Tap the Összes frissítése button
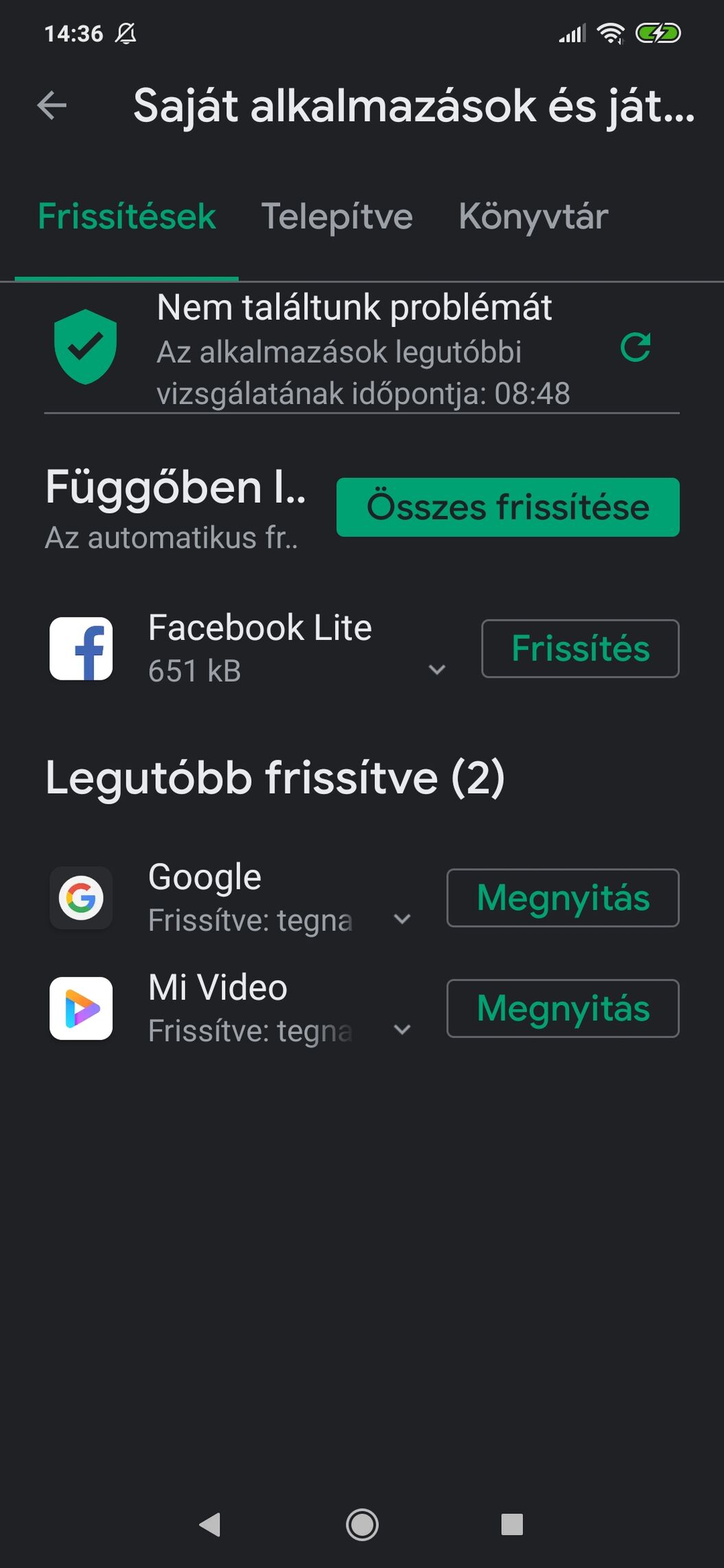 [x=508, y=507]
